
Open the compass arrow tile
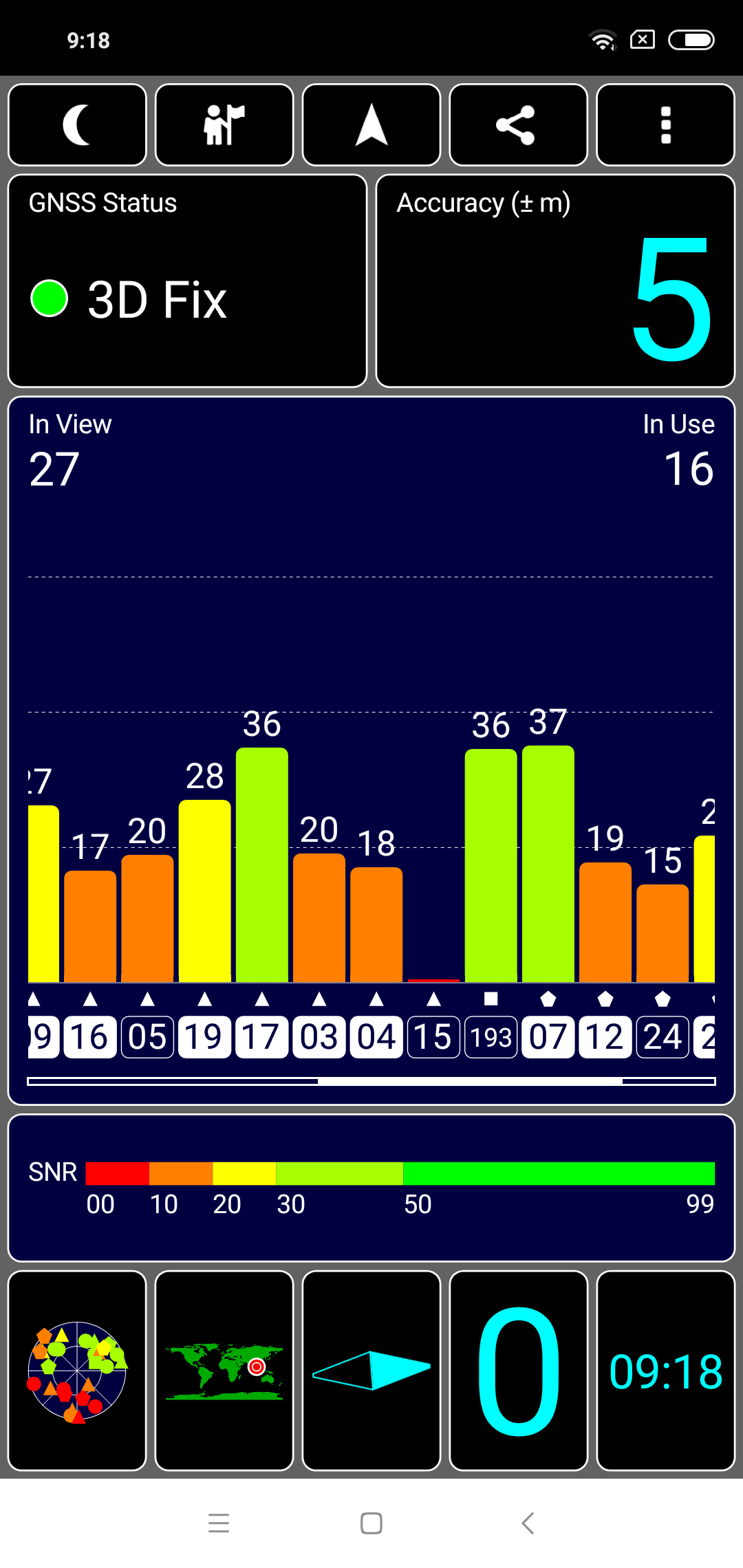coord(371,1371)
